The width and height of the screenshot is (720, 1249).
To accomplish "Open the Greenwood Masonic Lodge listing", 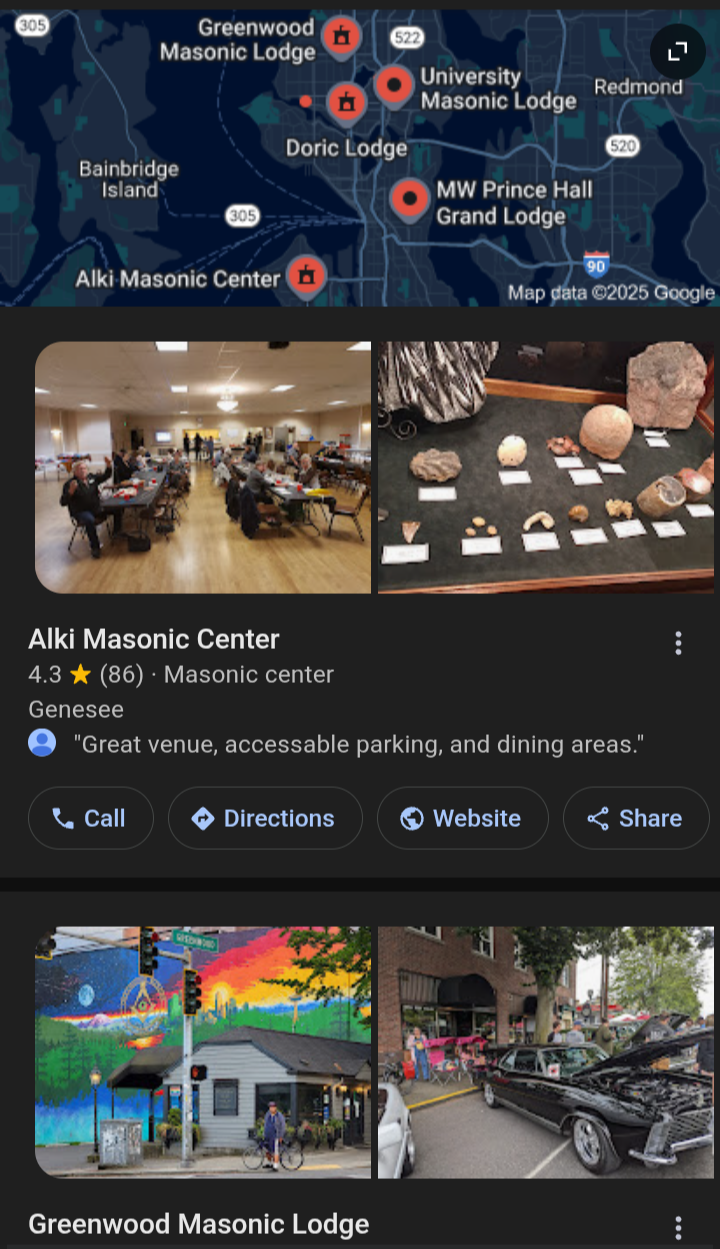I will click(x=199, y=1224).
